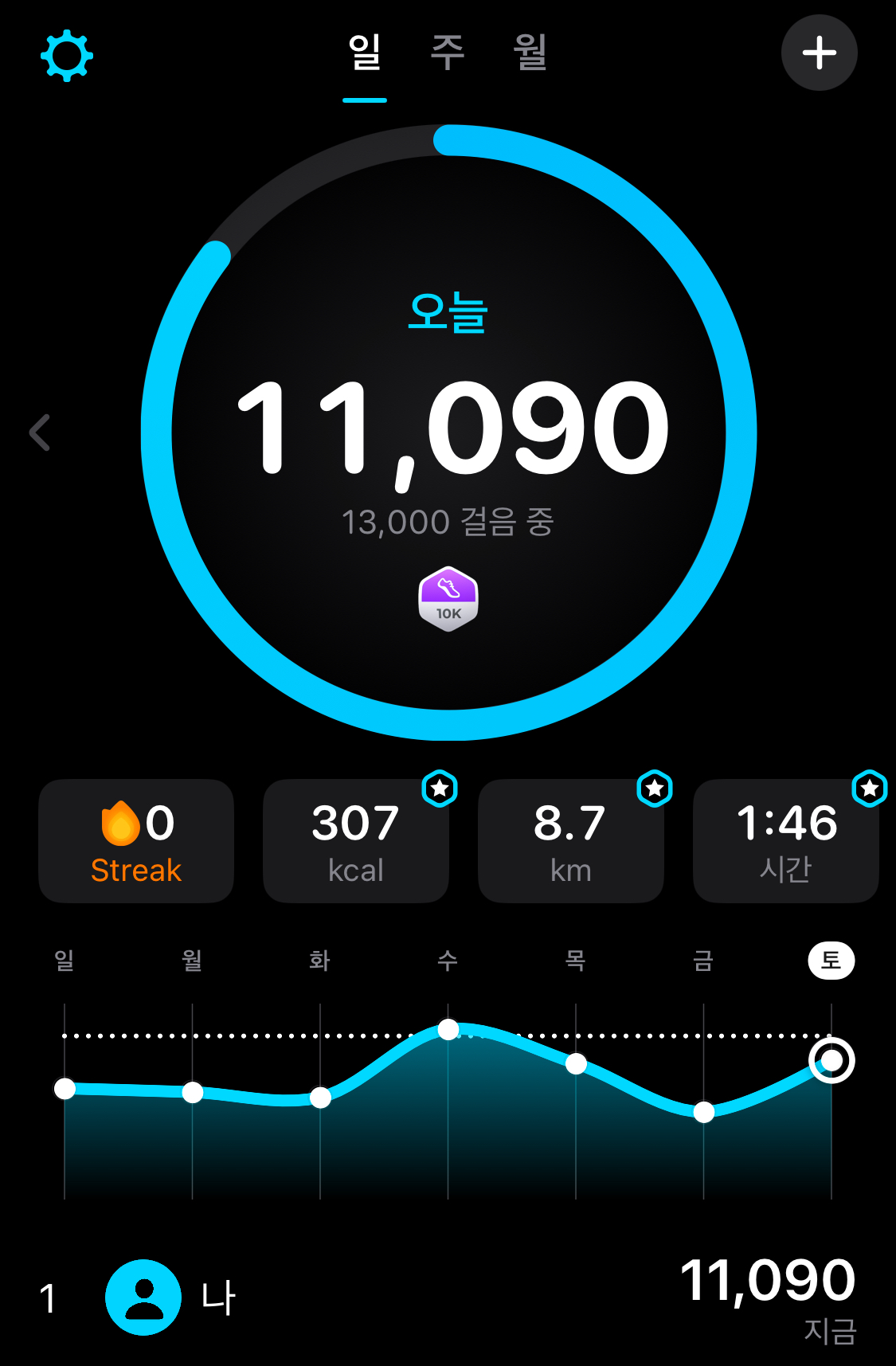The height and width of the screenshot is (1366, 896).
Task: Open the 8.7 km card
Action: coord(570,841)
